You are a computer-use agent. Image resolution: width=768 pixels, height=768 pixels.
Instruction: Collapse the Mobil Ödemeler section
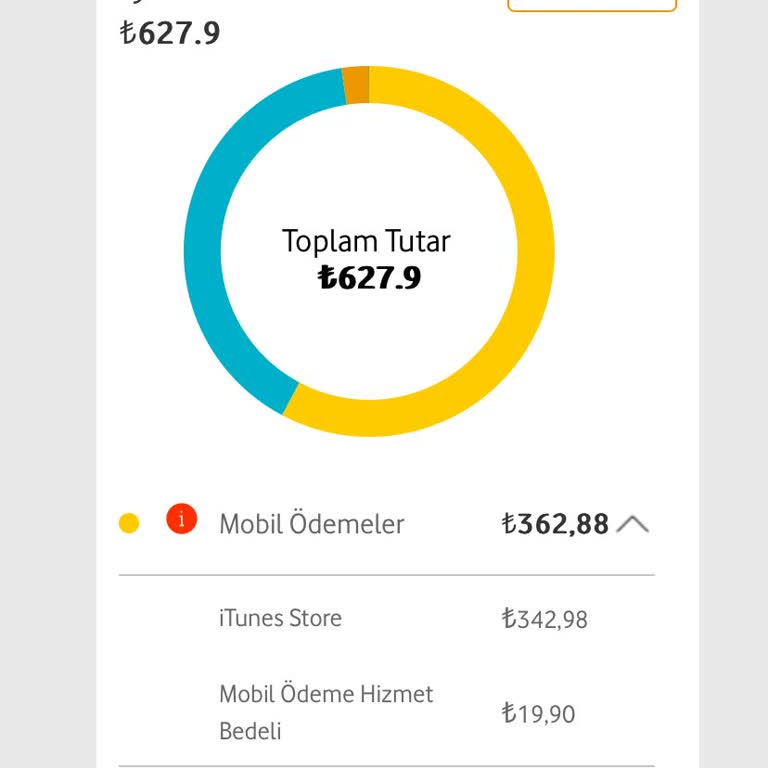[633, 524]
